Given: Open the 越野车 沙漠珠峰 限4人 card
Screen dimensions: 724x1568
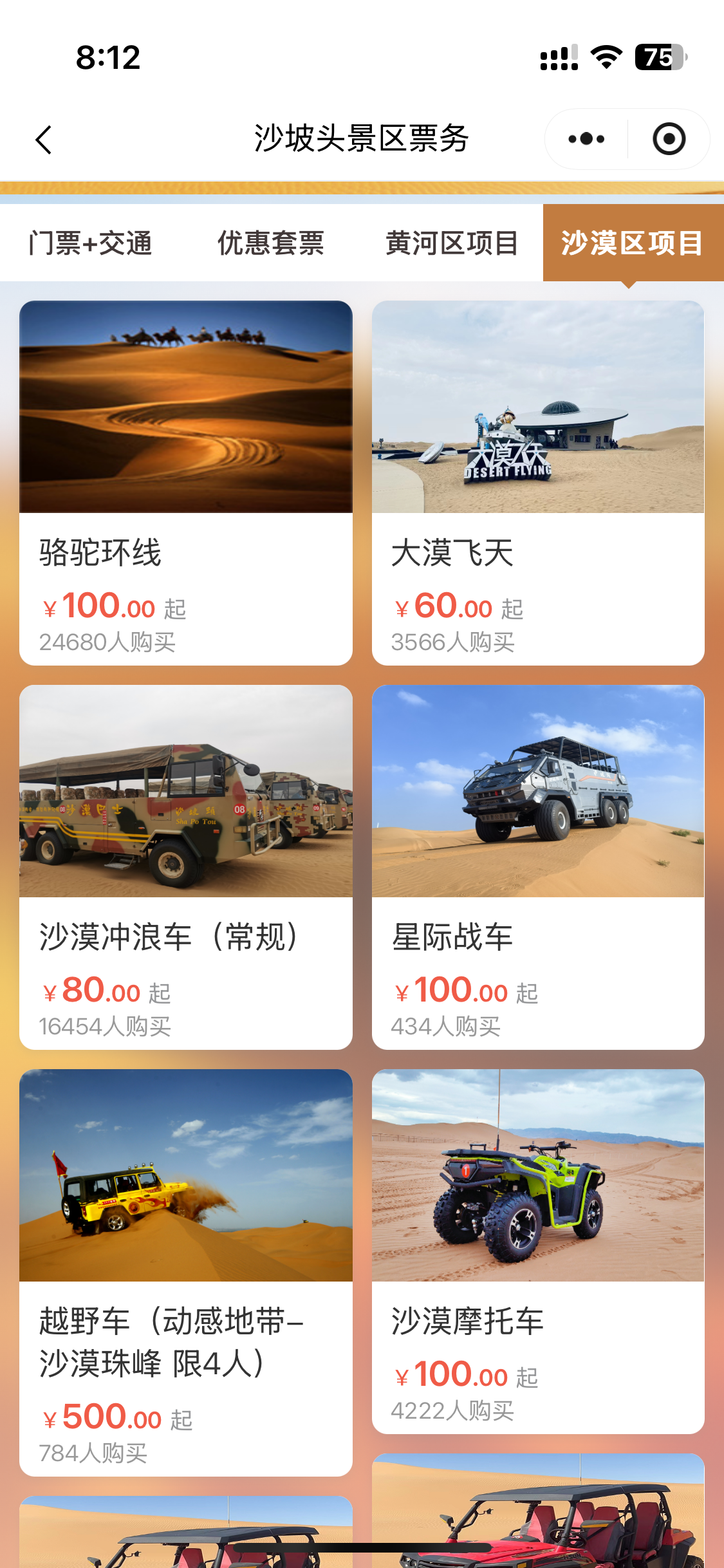Looking at the screenshot, I should [186, 1272].
